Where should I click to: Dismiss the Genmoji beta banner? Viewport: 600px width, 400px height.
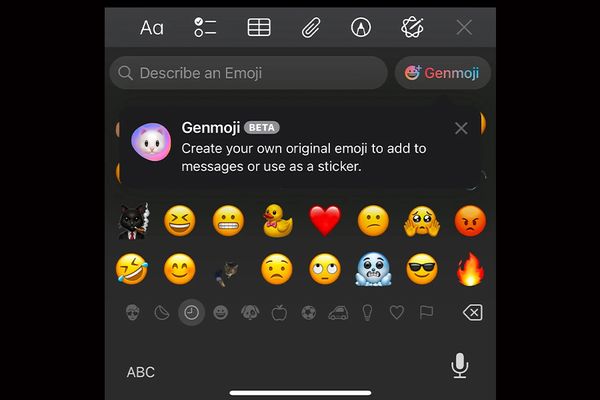461,128
